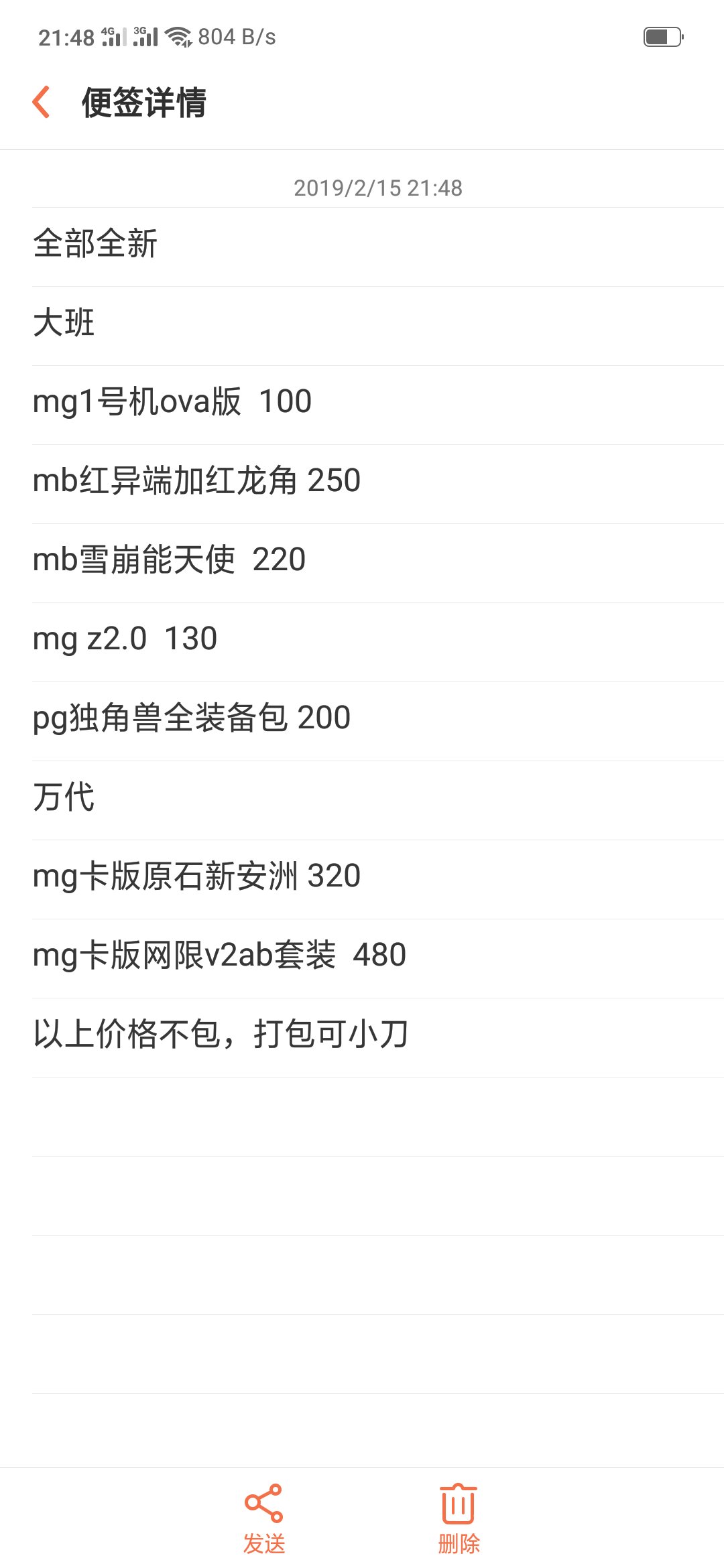Go back from the 便签详情 page
Image resolution: width=724 pixels, height=1568 pixels.
(42, 103)
